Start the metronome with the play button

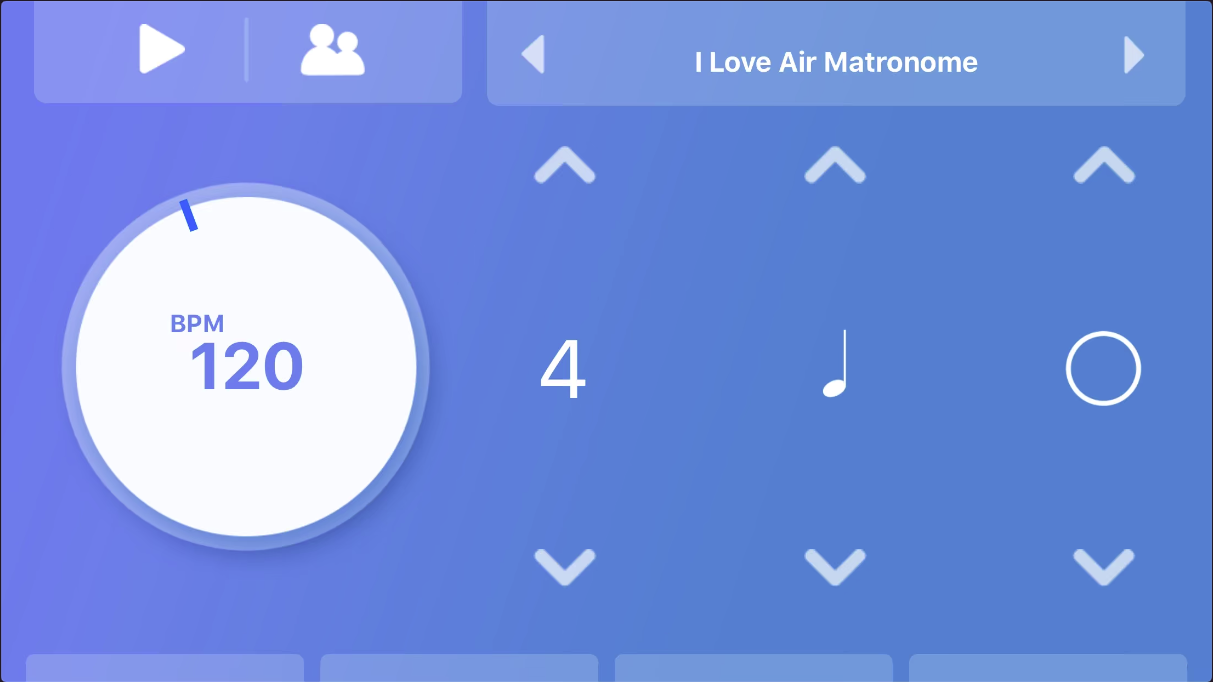tap(161, 49)
